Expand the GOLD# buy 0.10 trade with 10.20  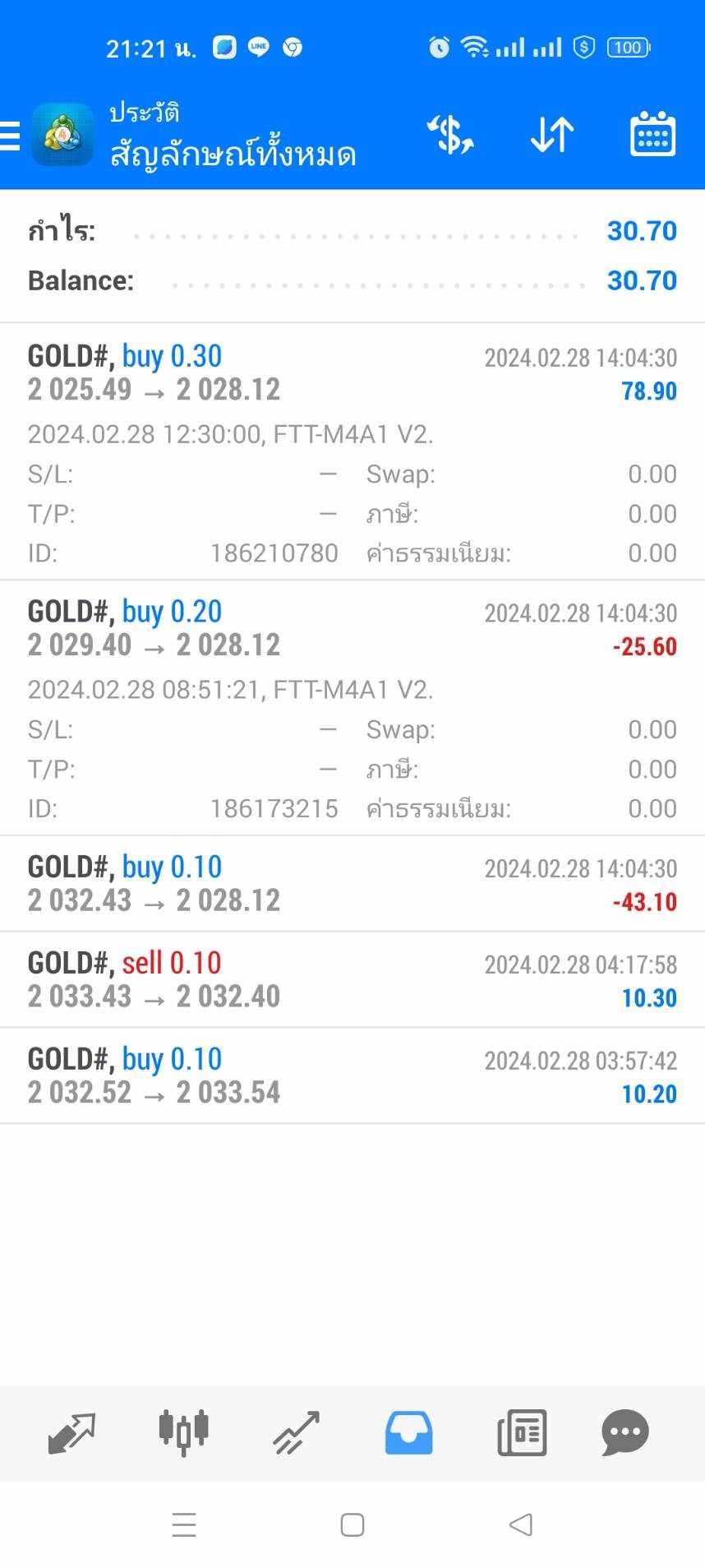(352, 1075)
